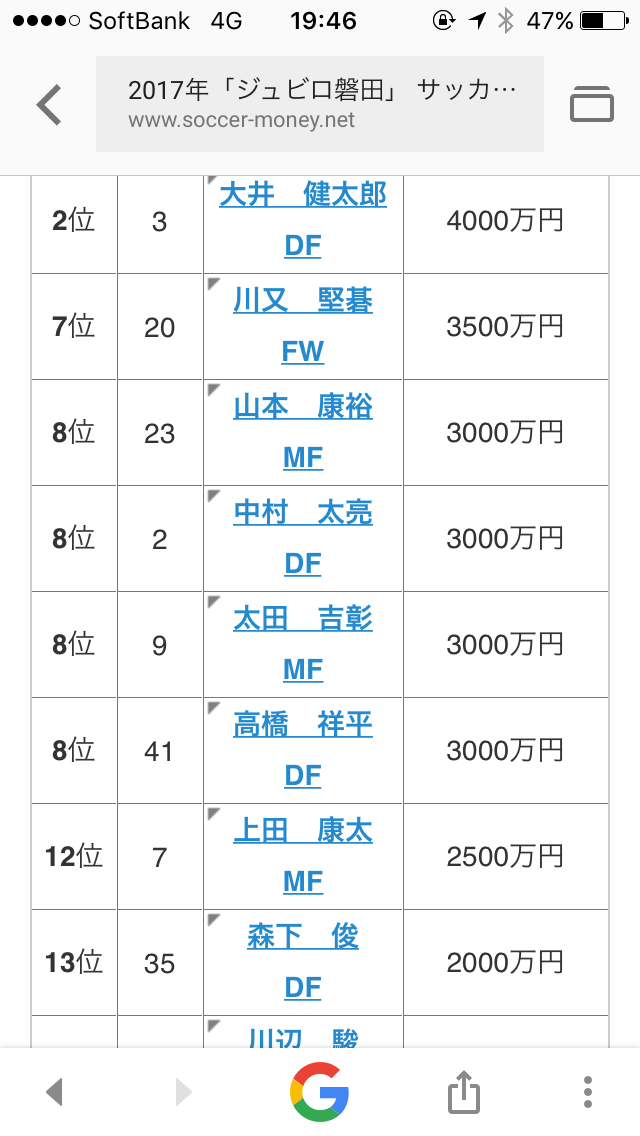Screen dimensions: 640x1136
Task: Open player link 森下 俊 DF
Action: pyautogui.click(x=303, y=962)
